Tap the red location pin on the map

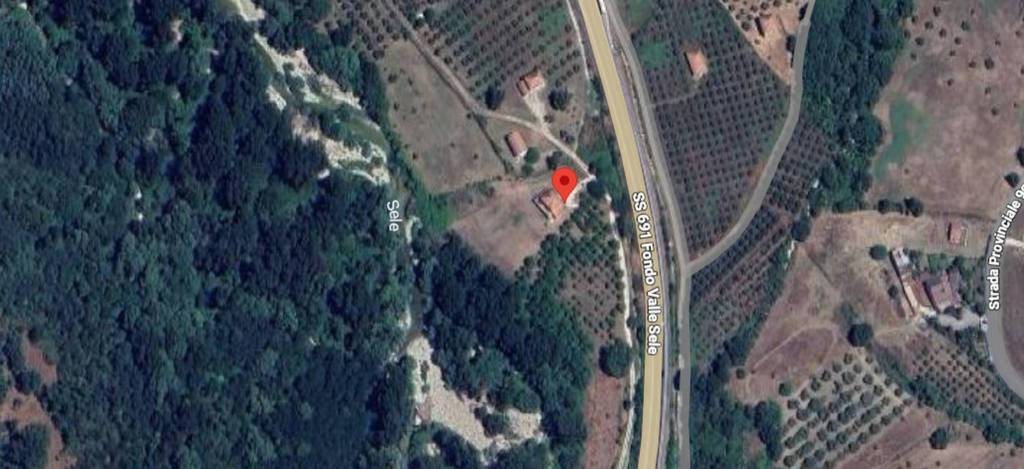[x=565, y=184]
